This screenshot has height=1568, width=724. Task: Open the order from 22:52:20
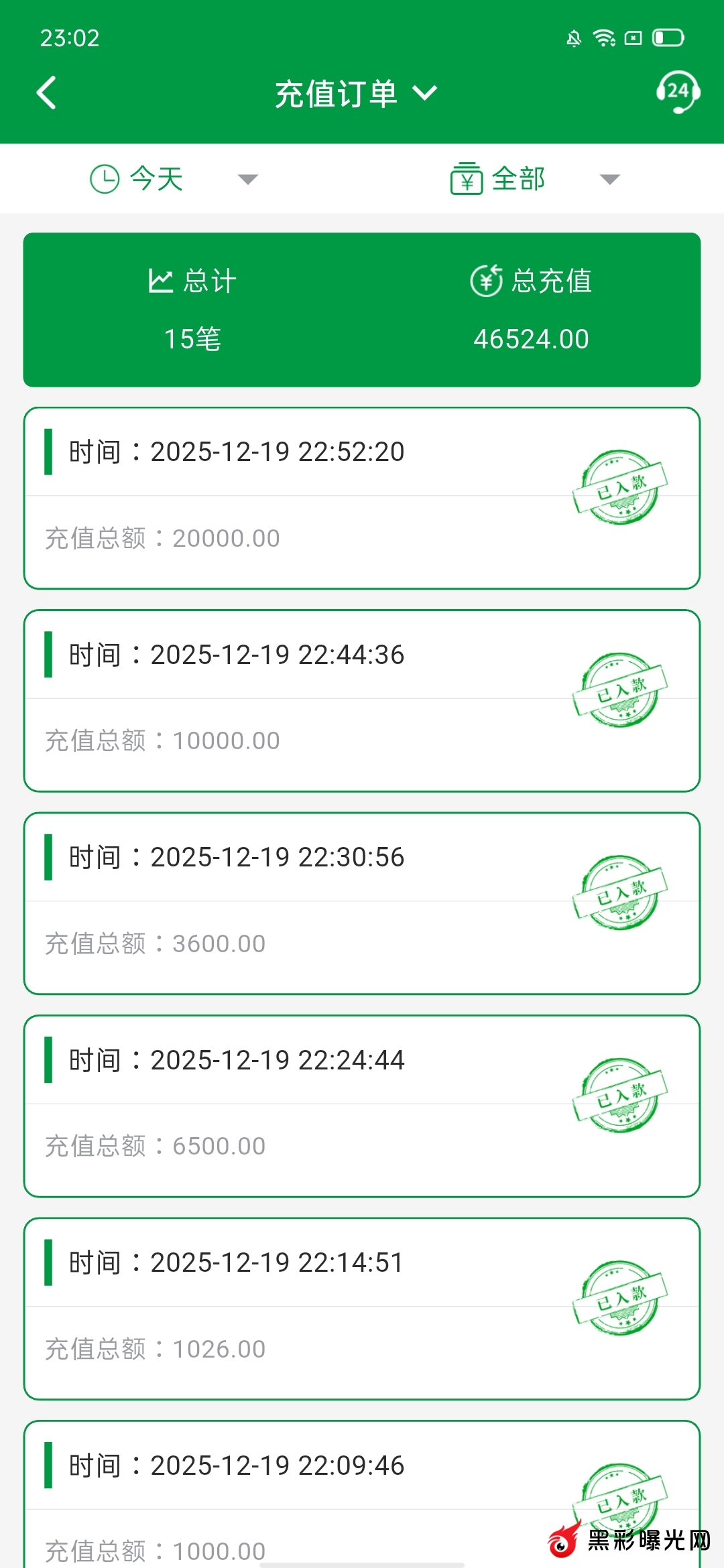pos(362,498)
